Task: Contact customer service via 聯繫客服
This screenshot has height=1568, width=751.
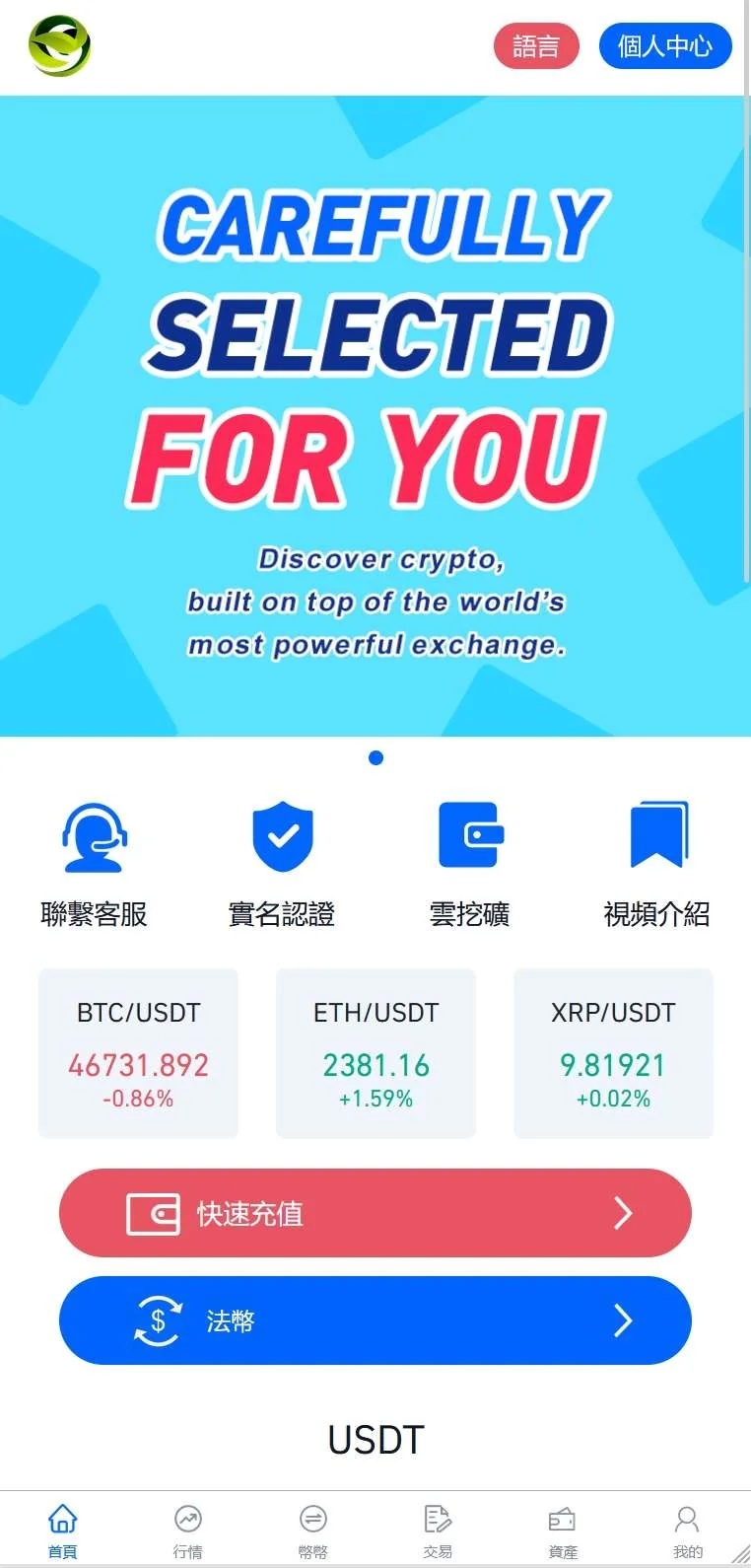Action: pyautogui.click(x=95, y=865)
